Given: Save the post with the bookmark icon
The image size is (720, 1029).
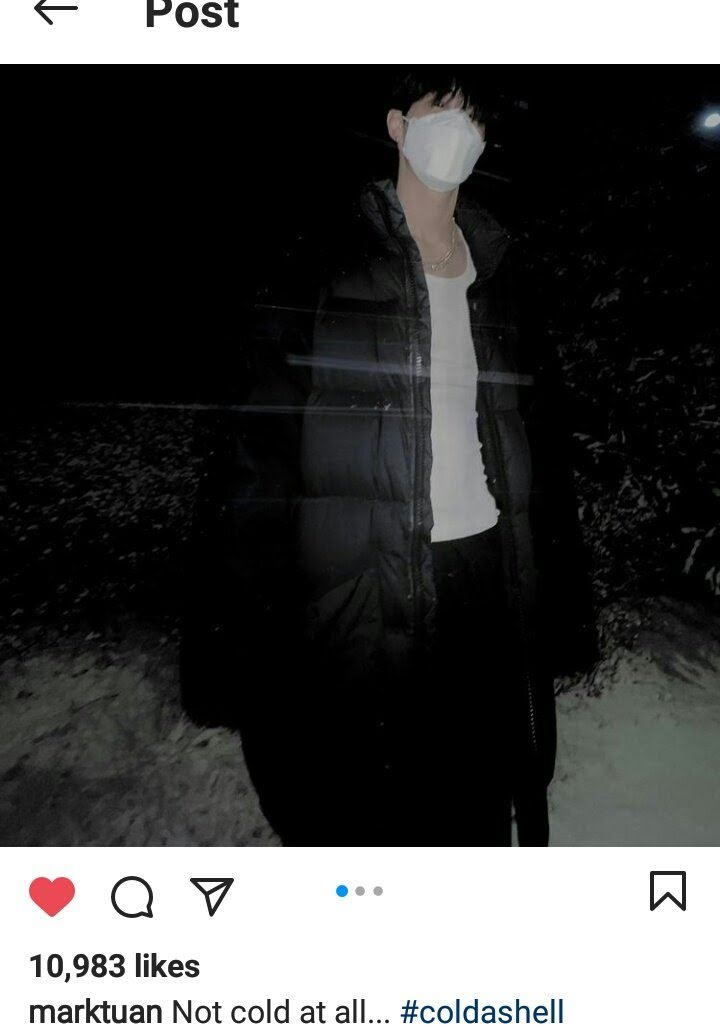Looking at the screenshot, I should click(668, 890).
